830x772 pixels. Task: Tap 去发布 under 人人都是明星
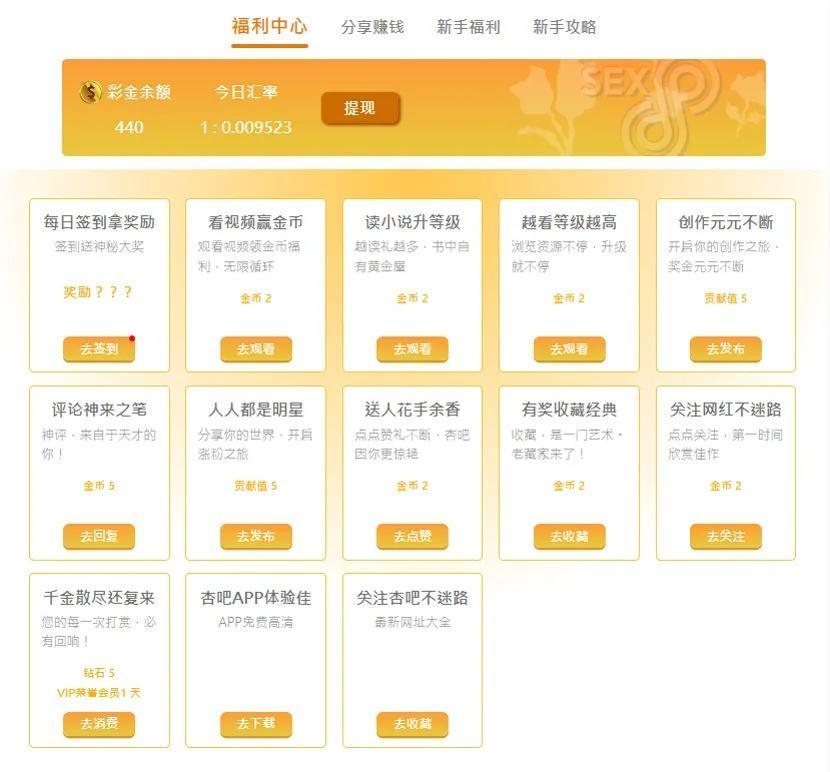point(256,536)
